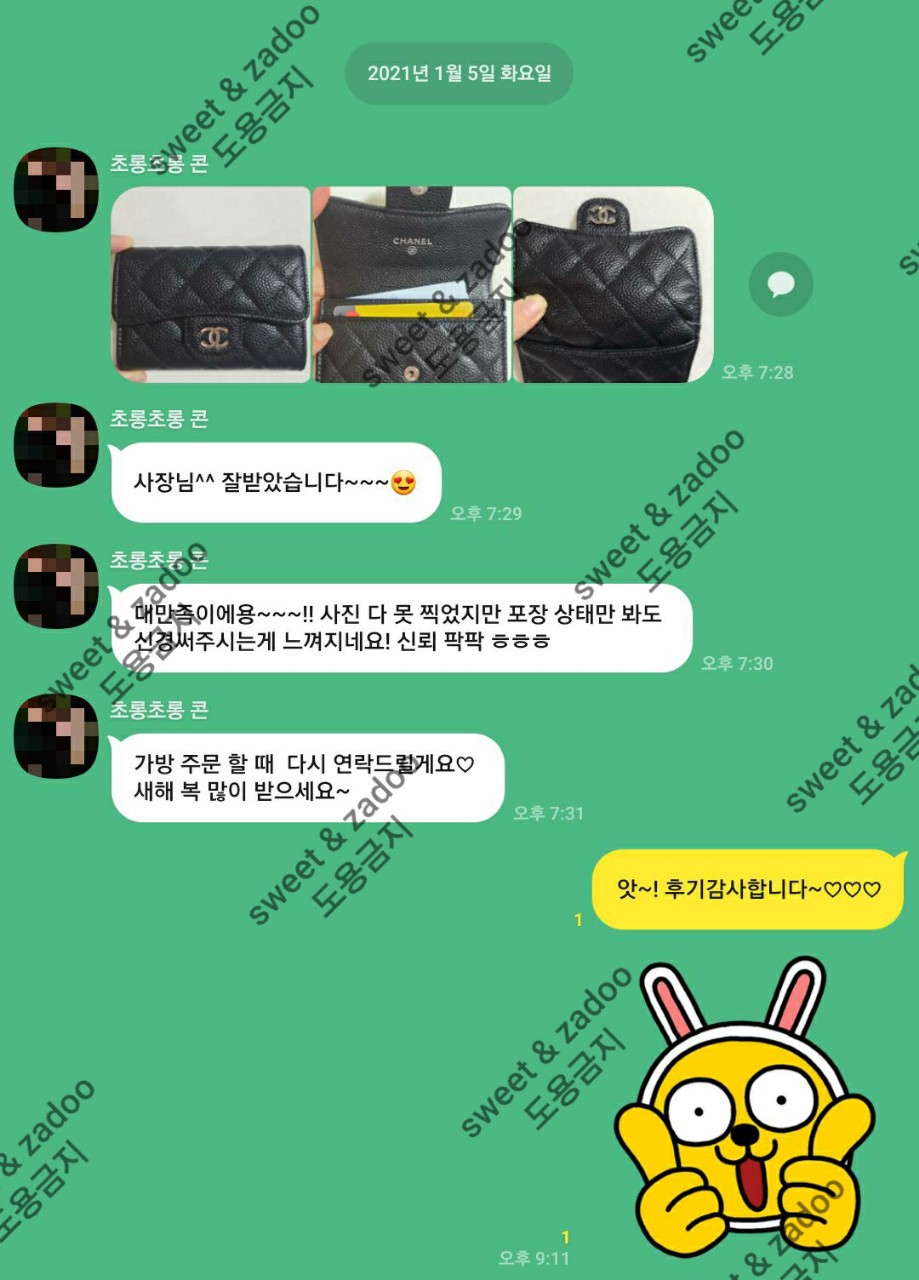Open the first wallet photo in chat
Screen dimensions: 919x1280
pos(210,285)
